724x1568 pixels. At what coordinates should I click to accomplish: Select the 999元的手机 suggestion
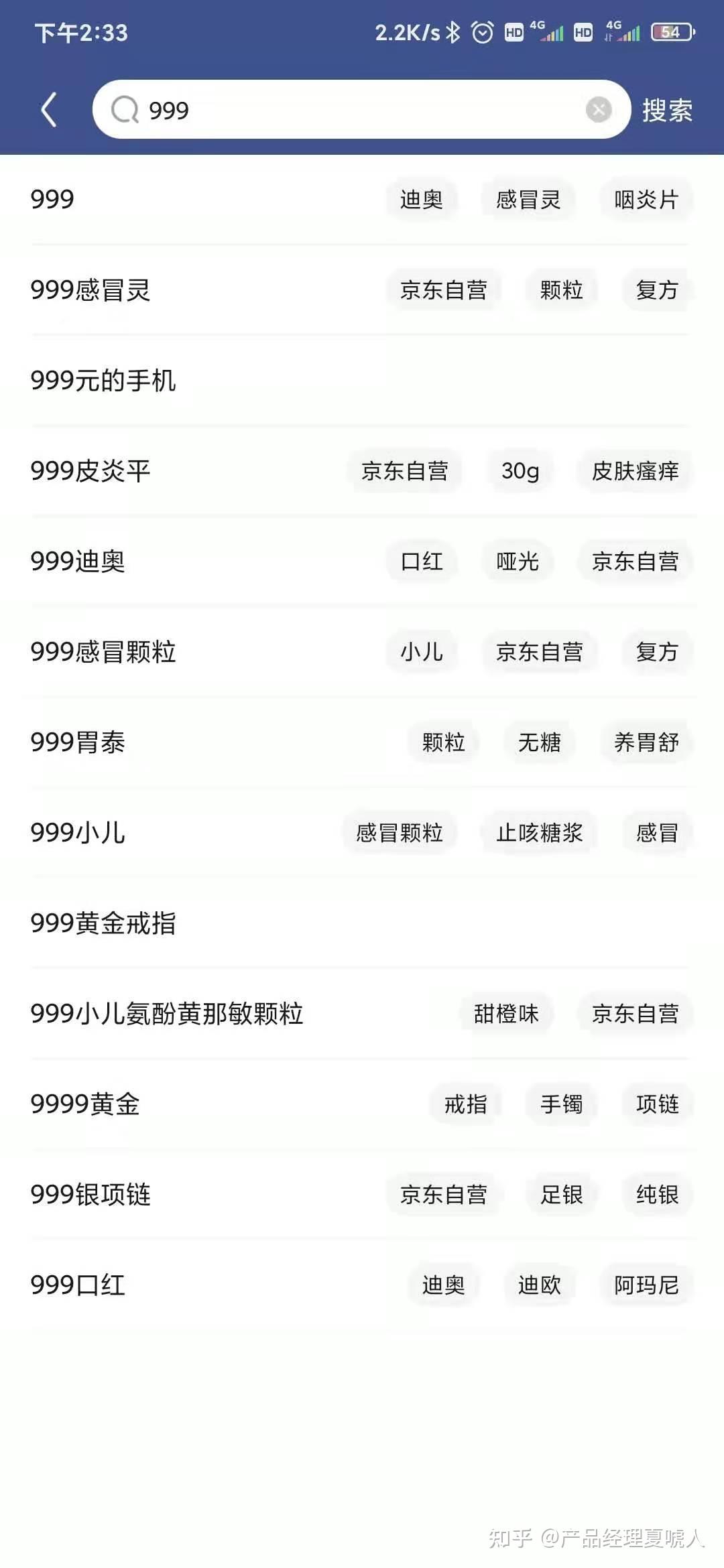point(105,381)
